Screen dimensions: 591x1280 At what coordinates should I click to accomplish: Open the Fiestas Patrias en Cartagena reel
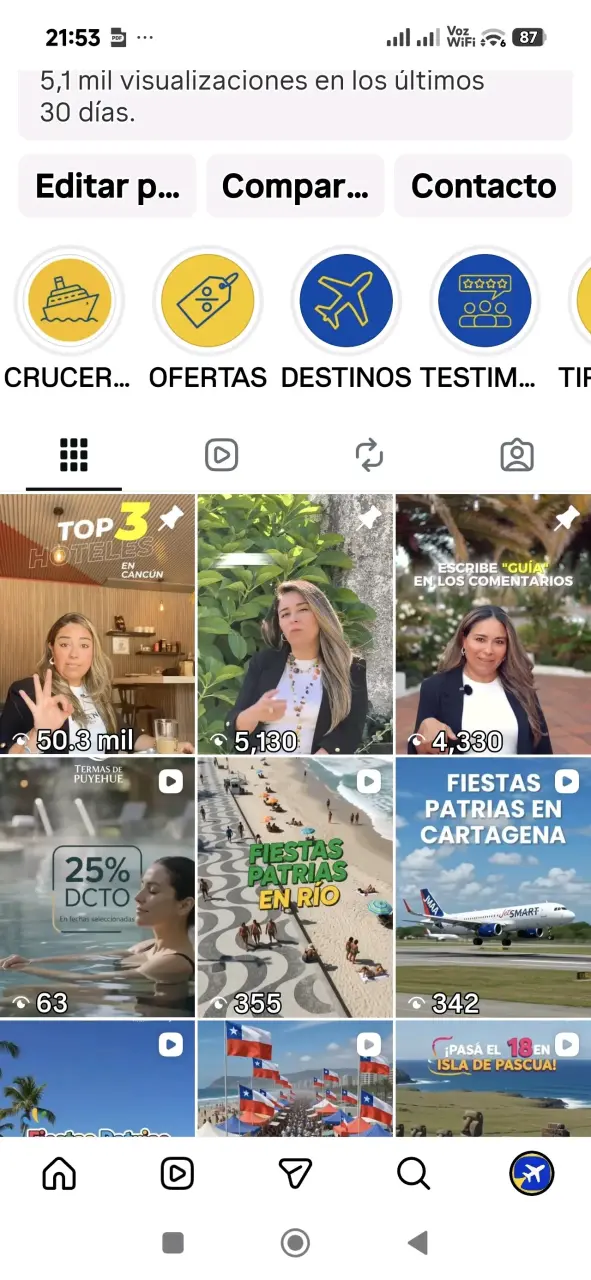(x=494, y=887)
